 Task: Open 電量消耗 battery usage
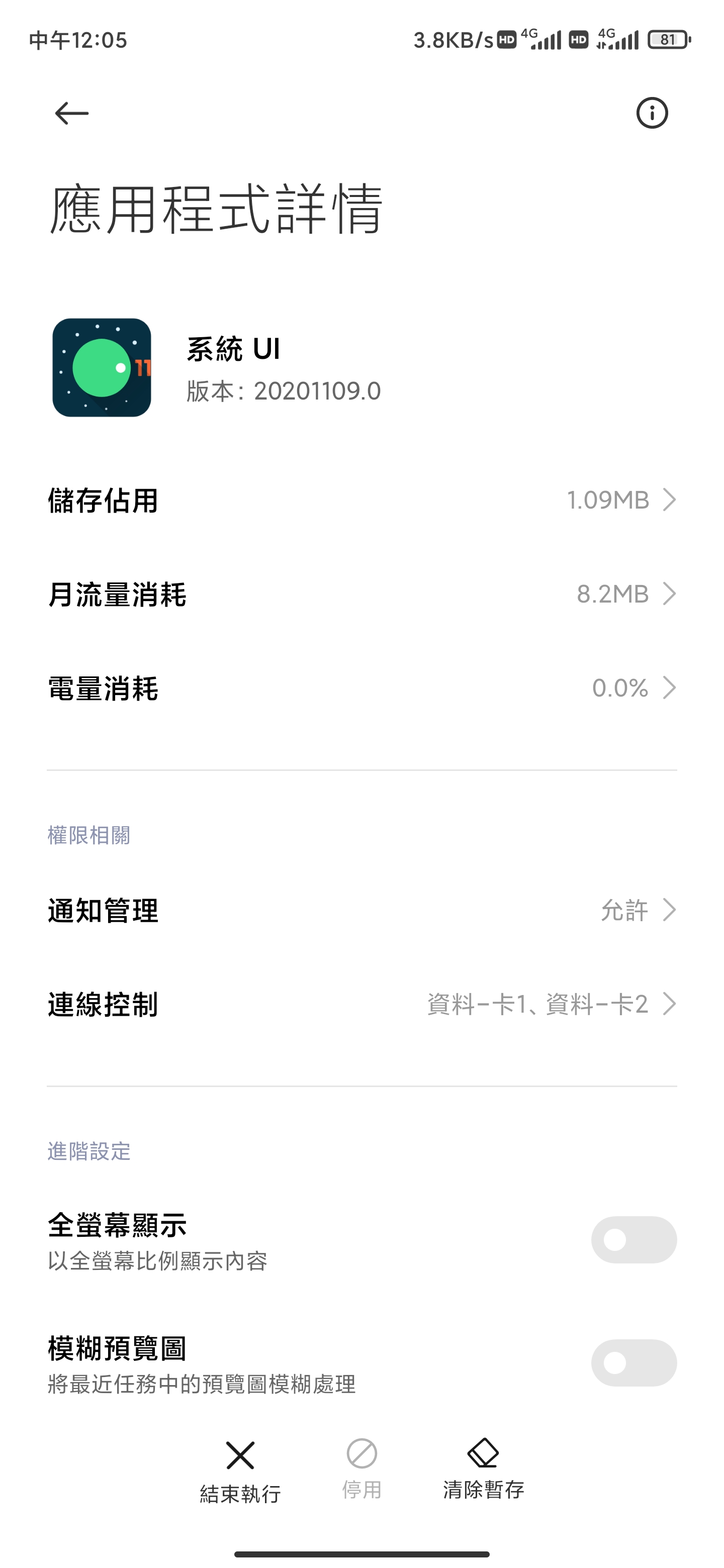point(361,688)
